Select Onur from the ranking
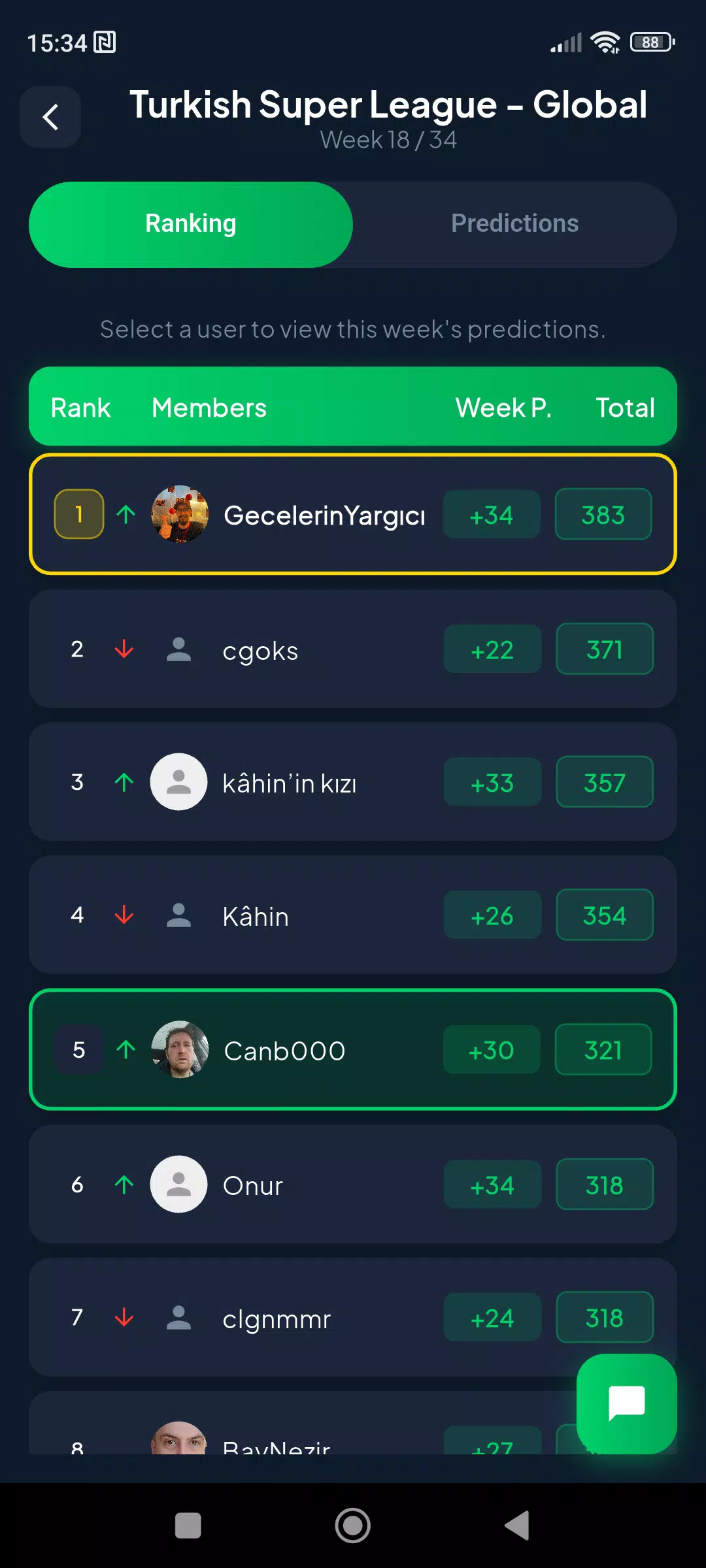Image resolution: width=706 pixels, height=1568 pixels. [353, 1184]
